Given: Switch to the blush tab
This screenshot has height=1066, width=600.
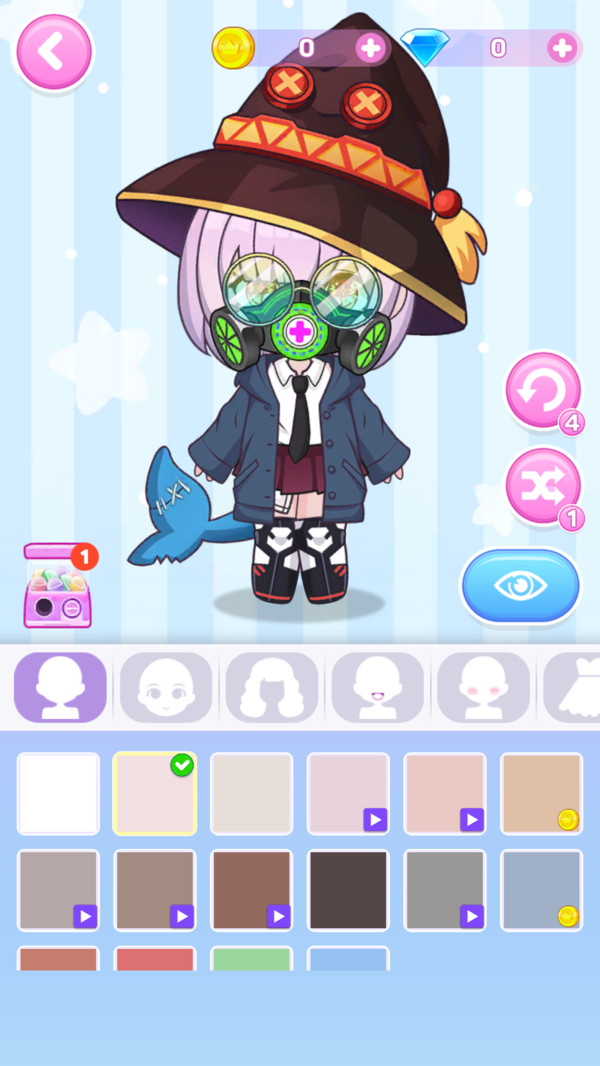Looking at the screenshot, I should pyautogui.click(x=483, y=687).
